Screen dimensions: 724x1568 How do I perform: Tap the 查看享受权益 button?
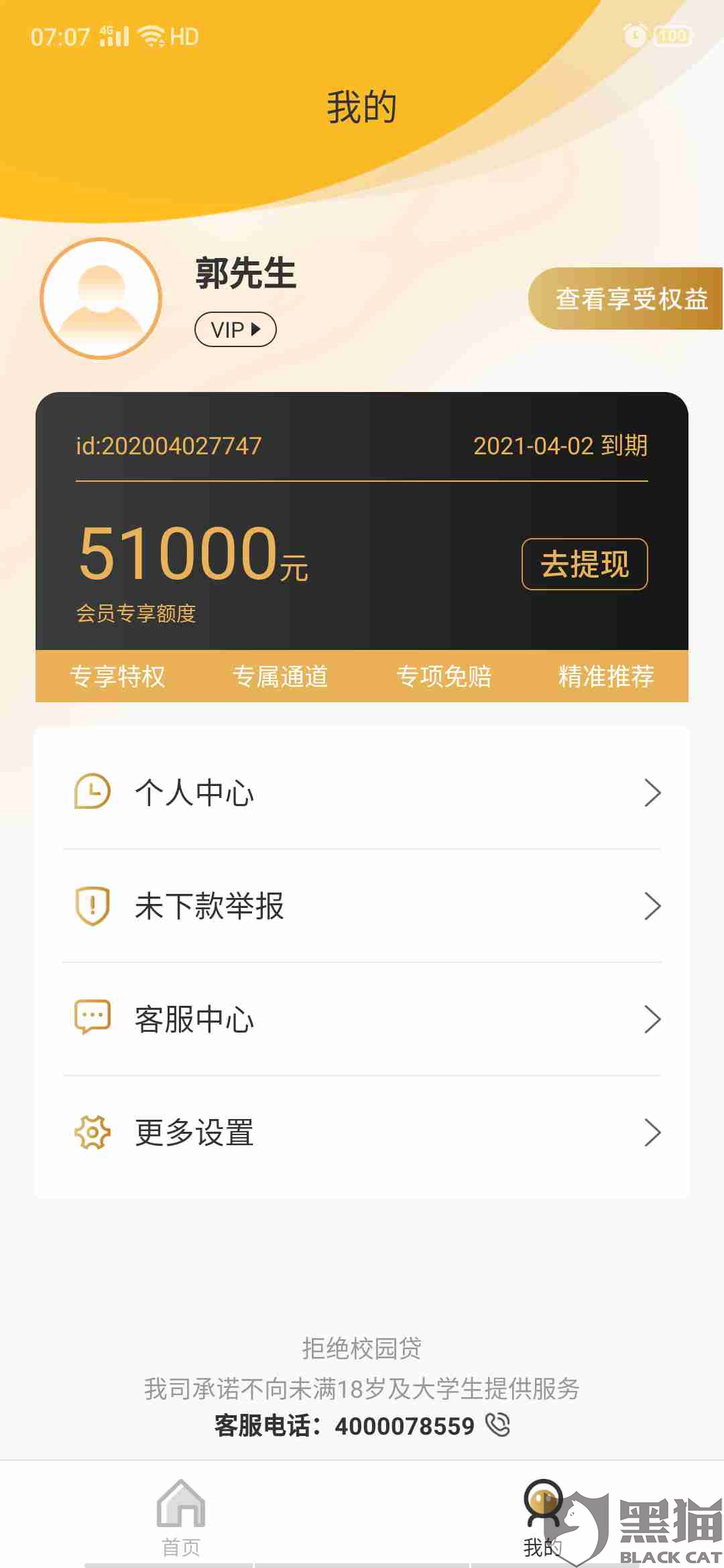[625, 299]
